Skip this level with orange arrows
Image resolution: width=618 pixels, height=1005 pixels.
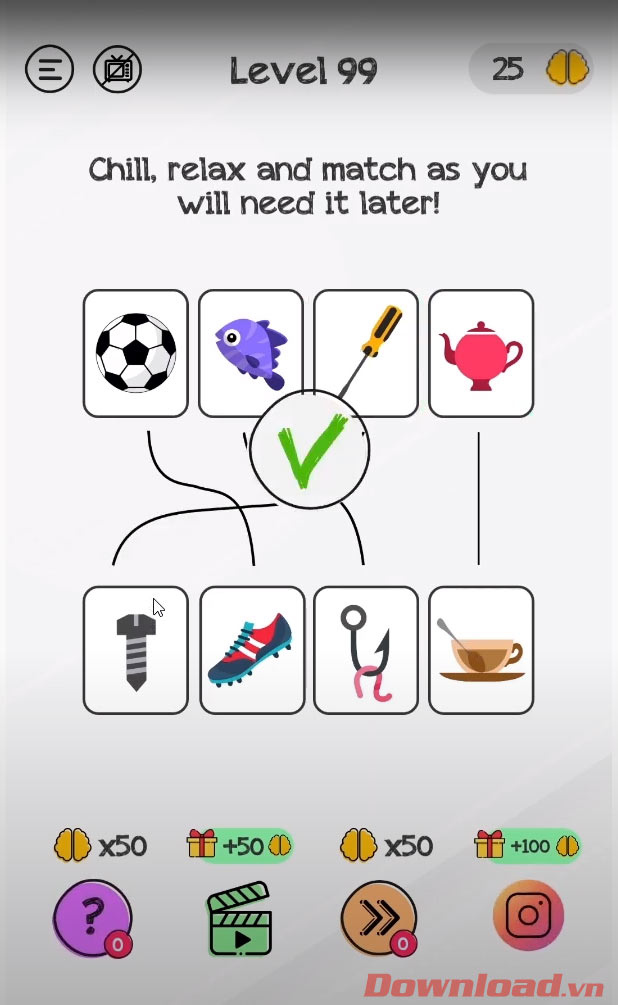[x=378, y=917]
